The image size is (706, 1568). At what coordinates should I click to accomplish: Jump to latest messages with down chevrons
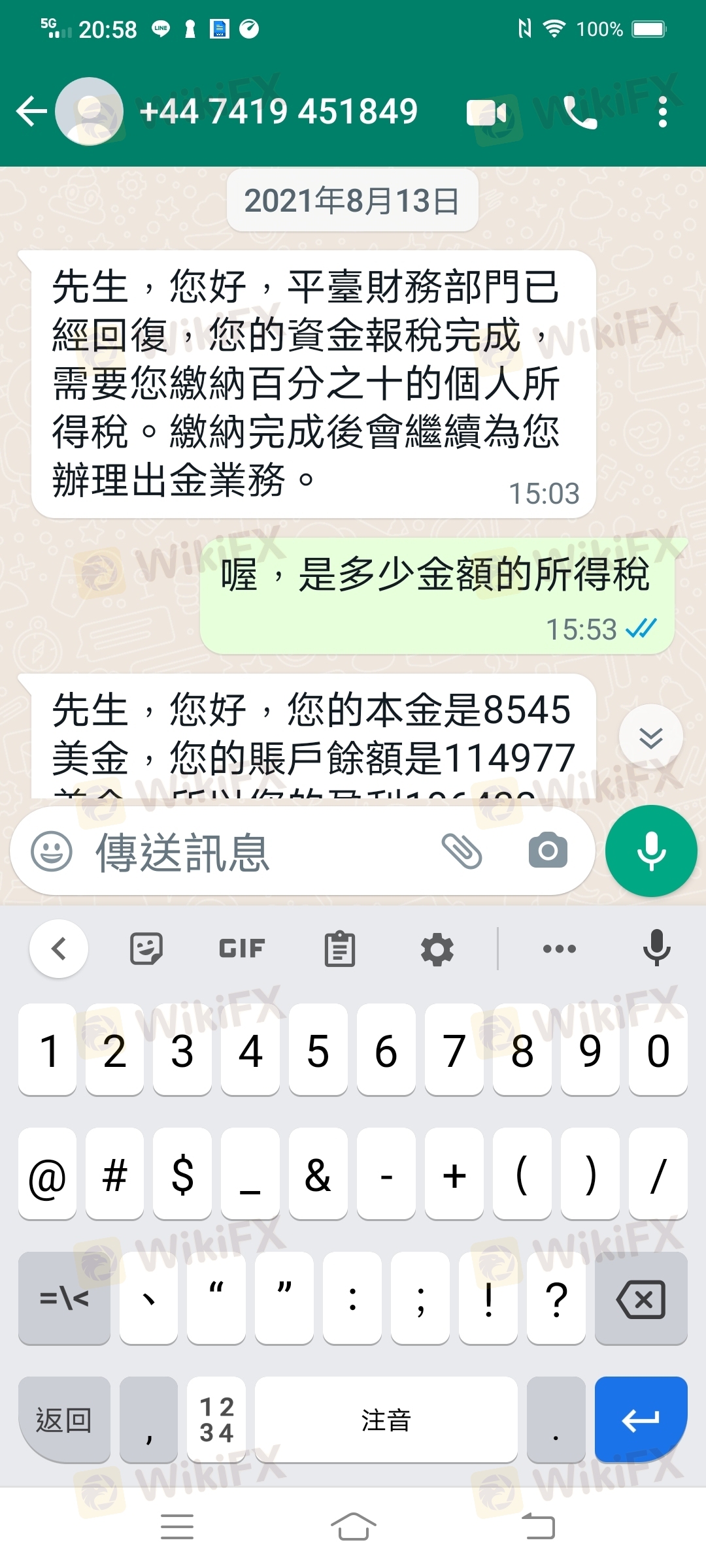click(x=651, y=737)
